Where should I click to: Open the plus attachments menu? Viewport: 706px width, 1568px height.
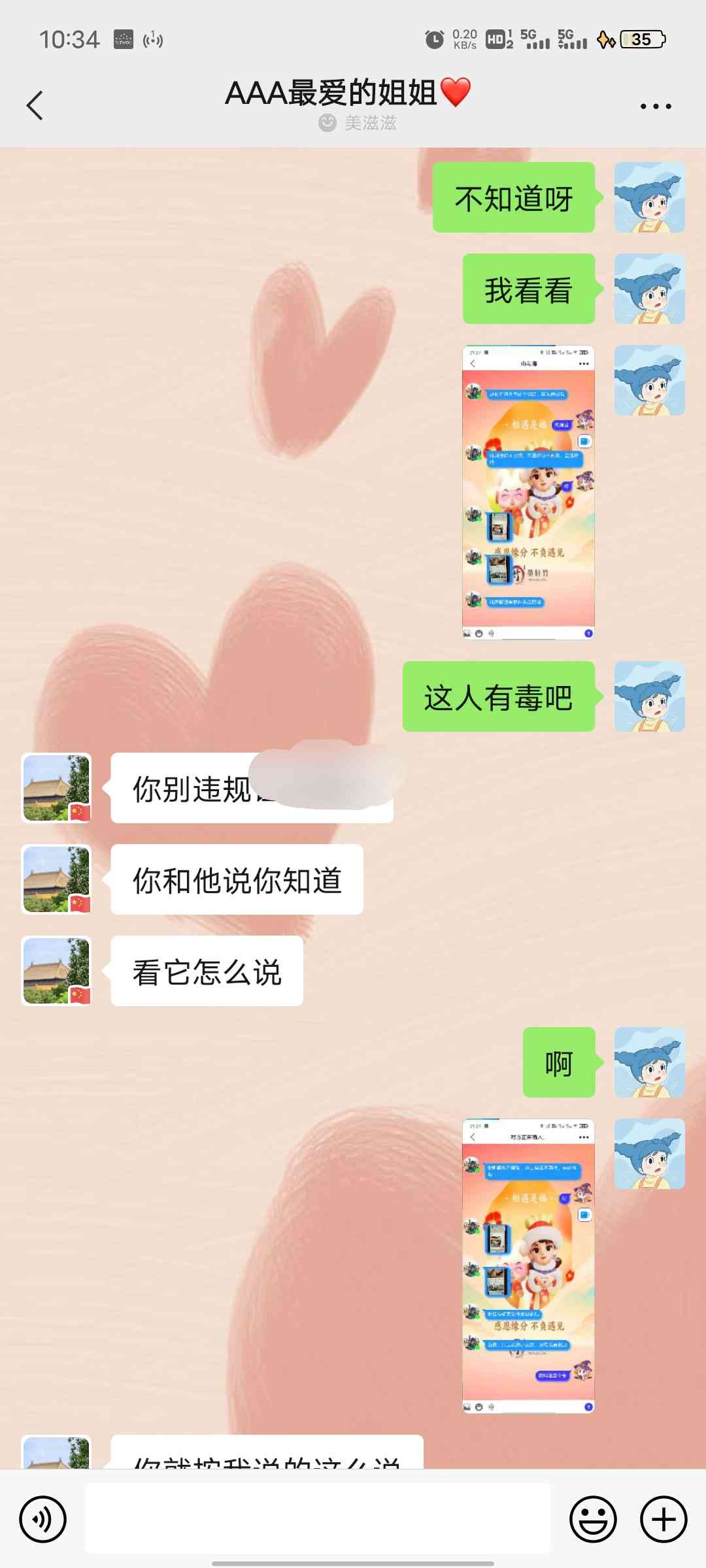[x=664, y=1519]
